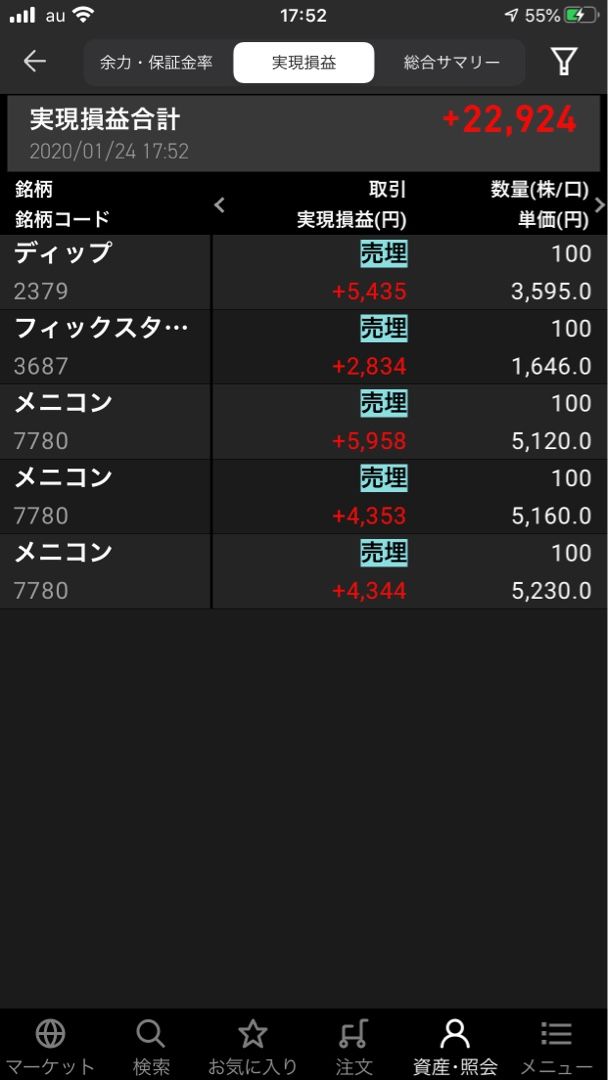Select the 実現損益 tab

tap(304, 62)
